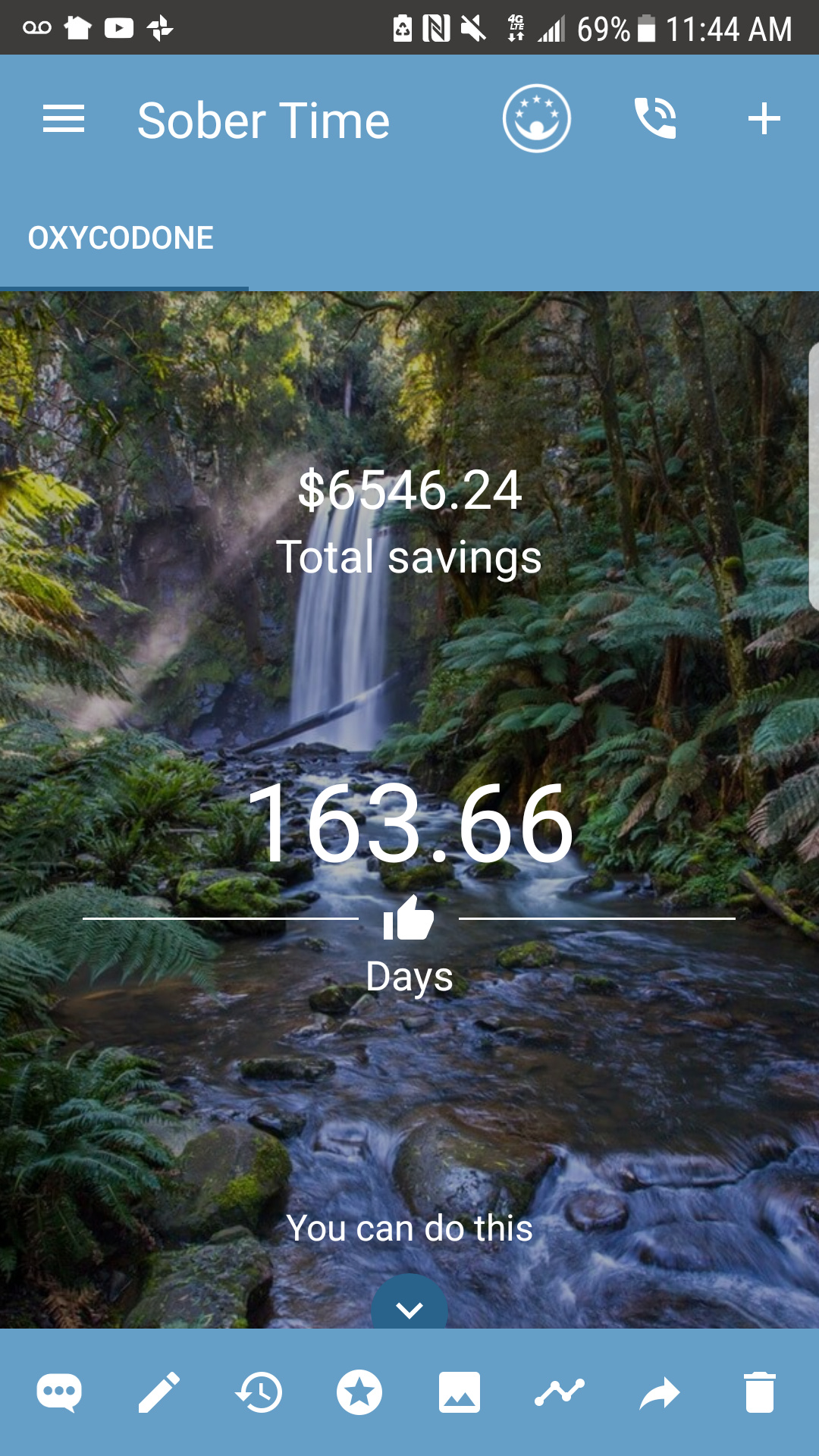This screenshot has height=1456, width=819.
Task: Select the OXYCODONE tab
Action: [121, 238]
